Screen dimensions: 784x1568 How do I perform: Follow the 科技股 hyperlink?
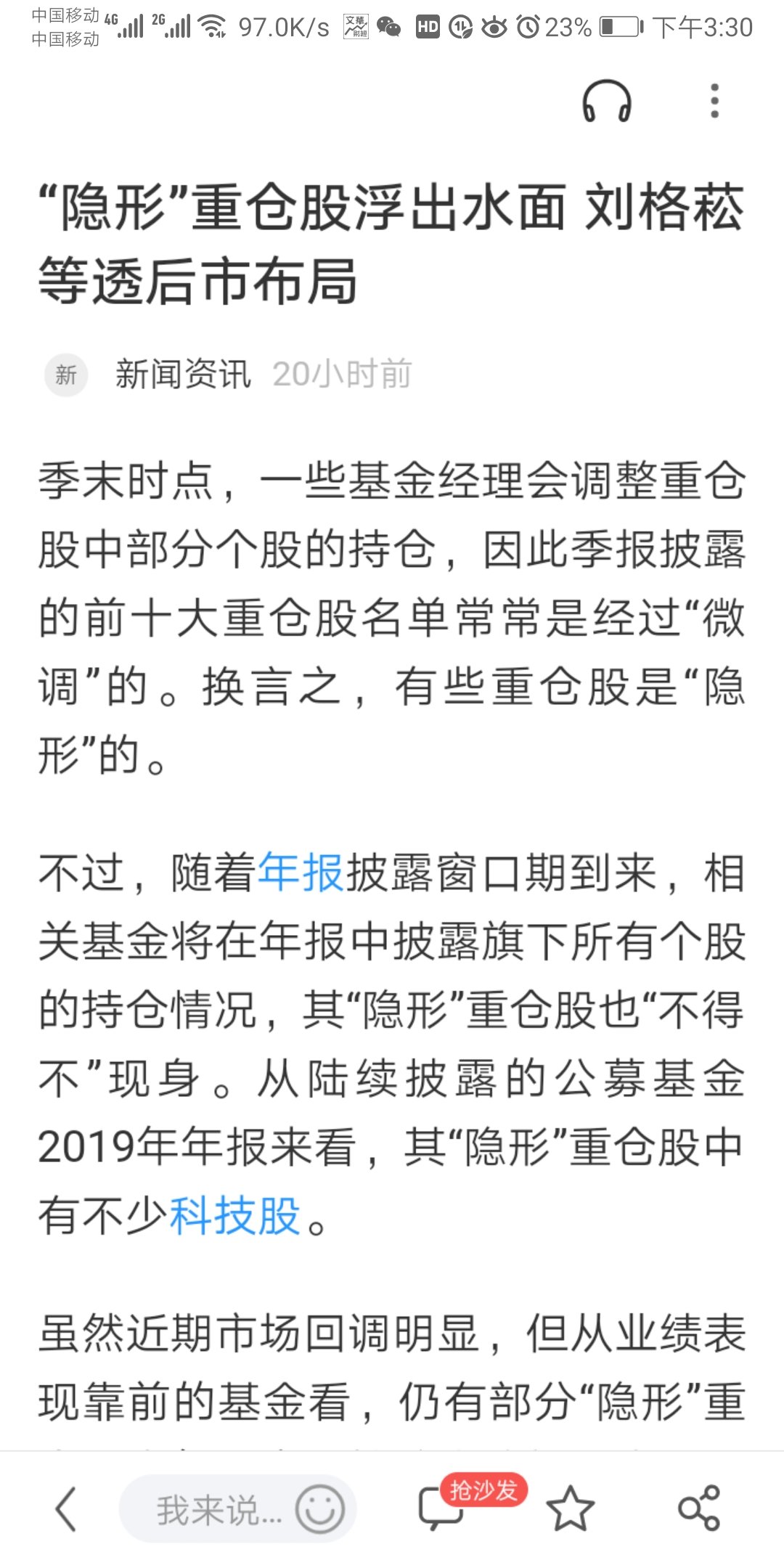coord(234,1215)
